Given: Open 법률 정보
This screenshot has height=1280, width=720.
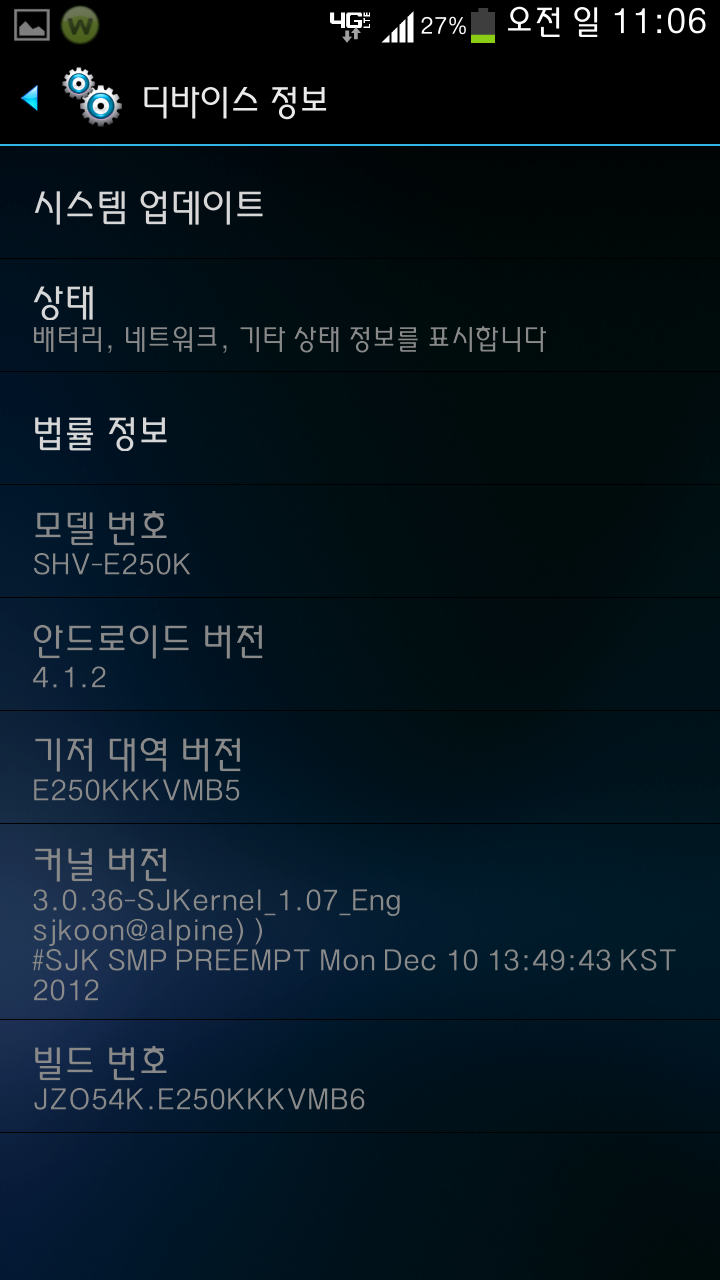Looking at the screenshot, I should [x=360, y=430].
